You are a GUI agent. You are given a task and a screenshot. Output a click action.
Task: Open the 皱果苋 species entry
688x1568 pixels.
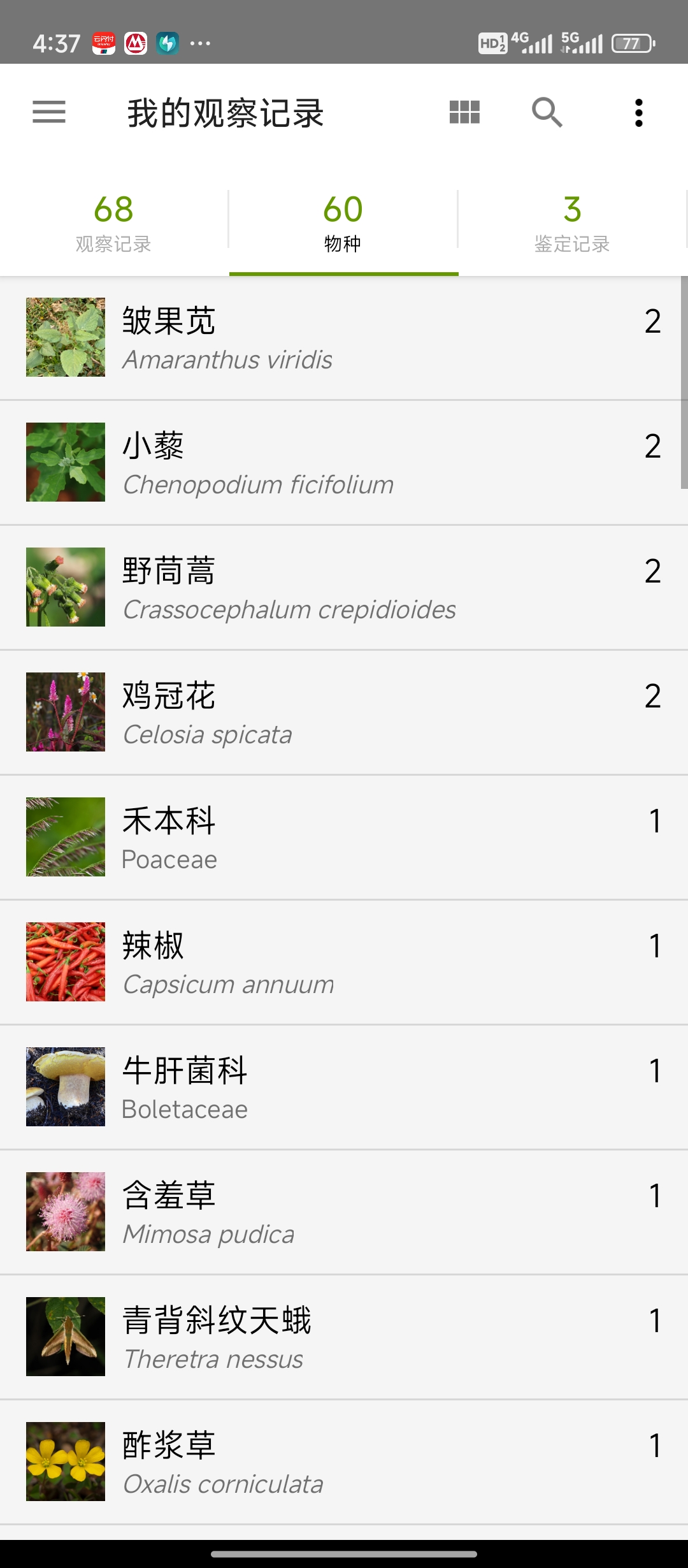coord(344,338)
